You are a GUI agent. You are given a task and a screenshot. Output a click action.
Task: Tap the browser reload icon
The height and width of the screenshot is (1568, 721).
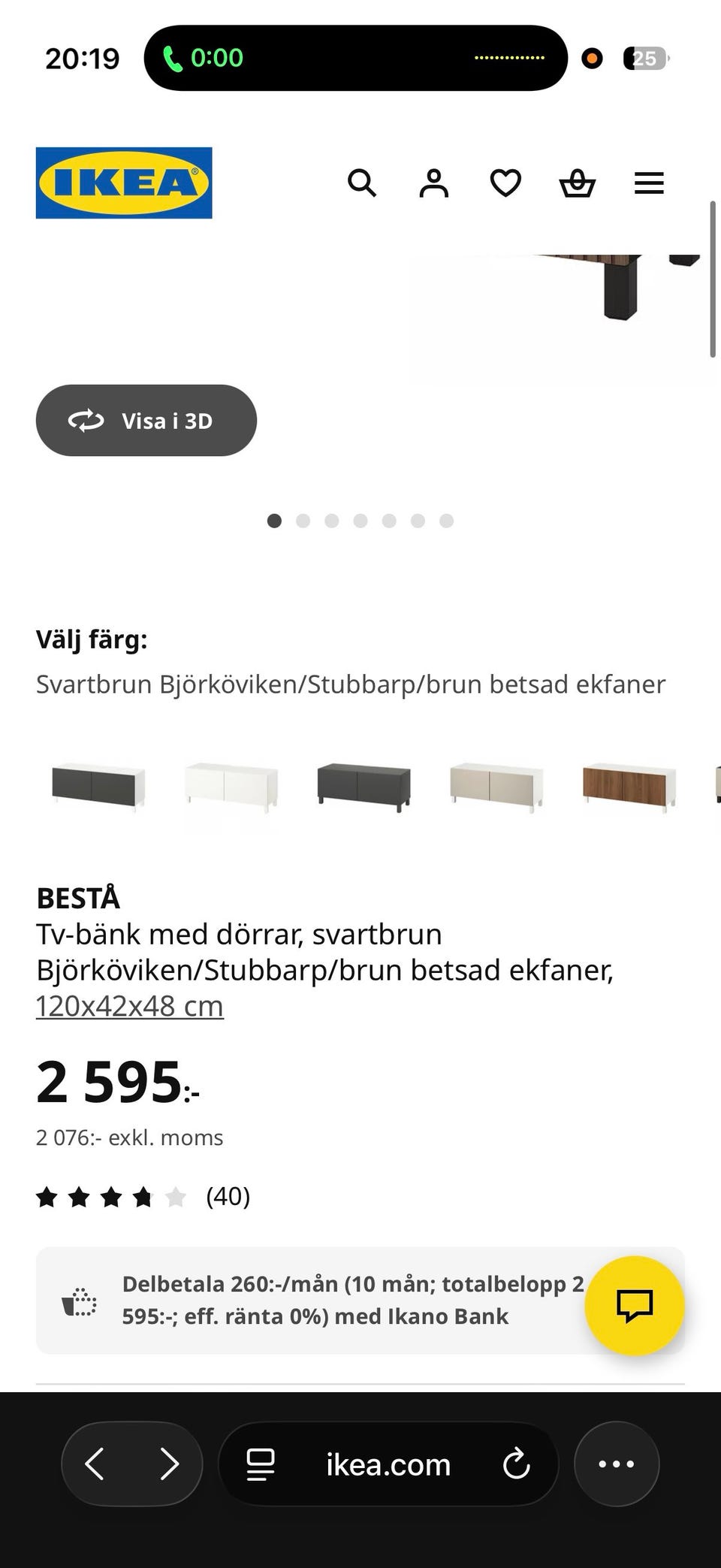coord(517,1464)
